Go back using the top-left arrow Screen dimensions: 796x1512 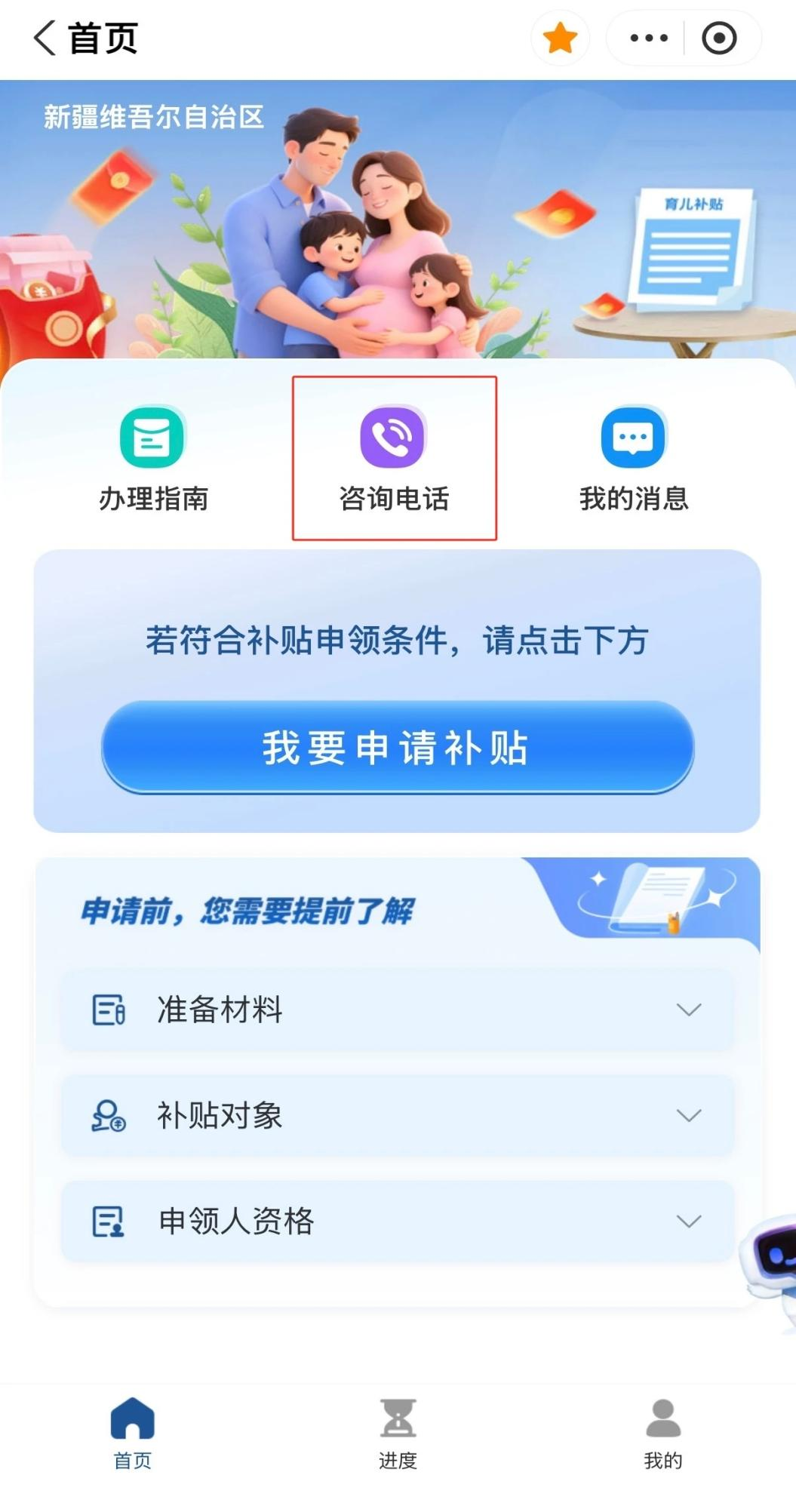[44, 38]
